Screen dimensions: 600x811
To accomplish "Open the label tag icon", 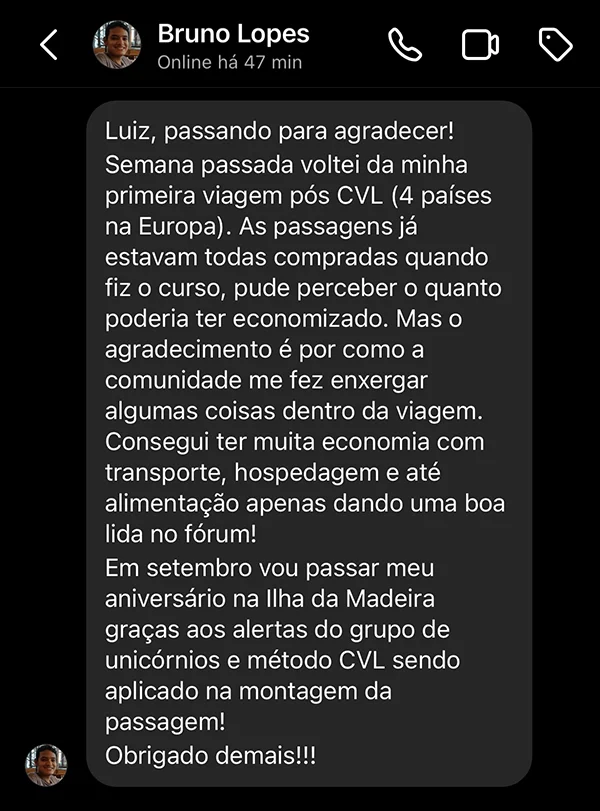I will (555, 45).
